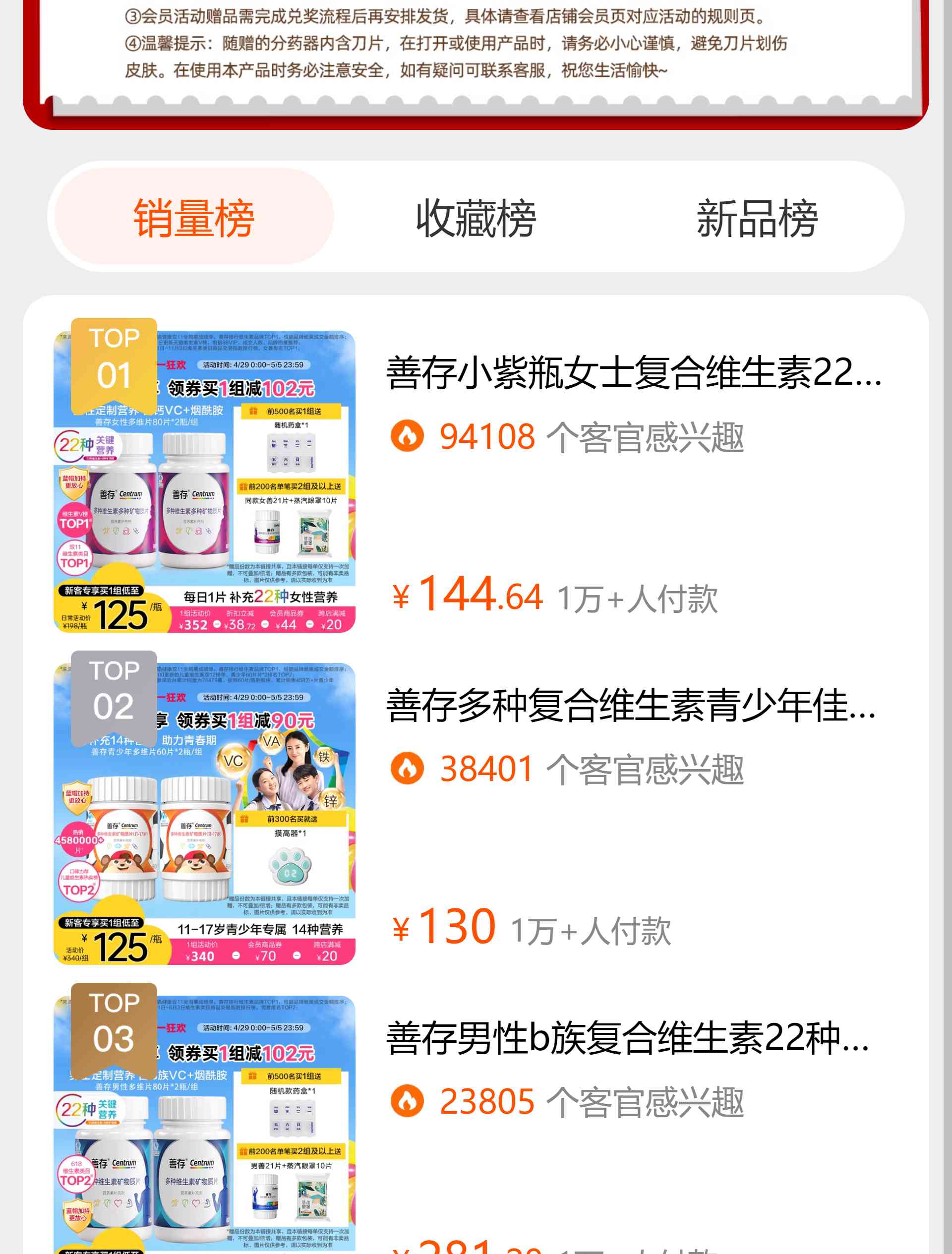Open TOP 01 善存小紫瓶女士复合维生素 product
Image resolution: width=952 pixels, height=1254 pixels.
coord(632,373)
